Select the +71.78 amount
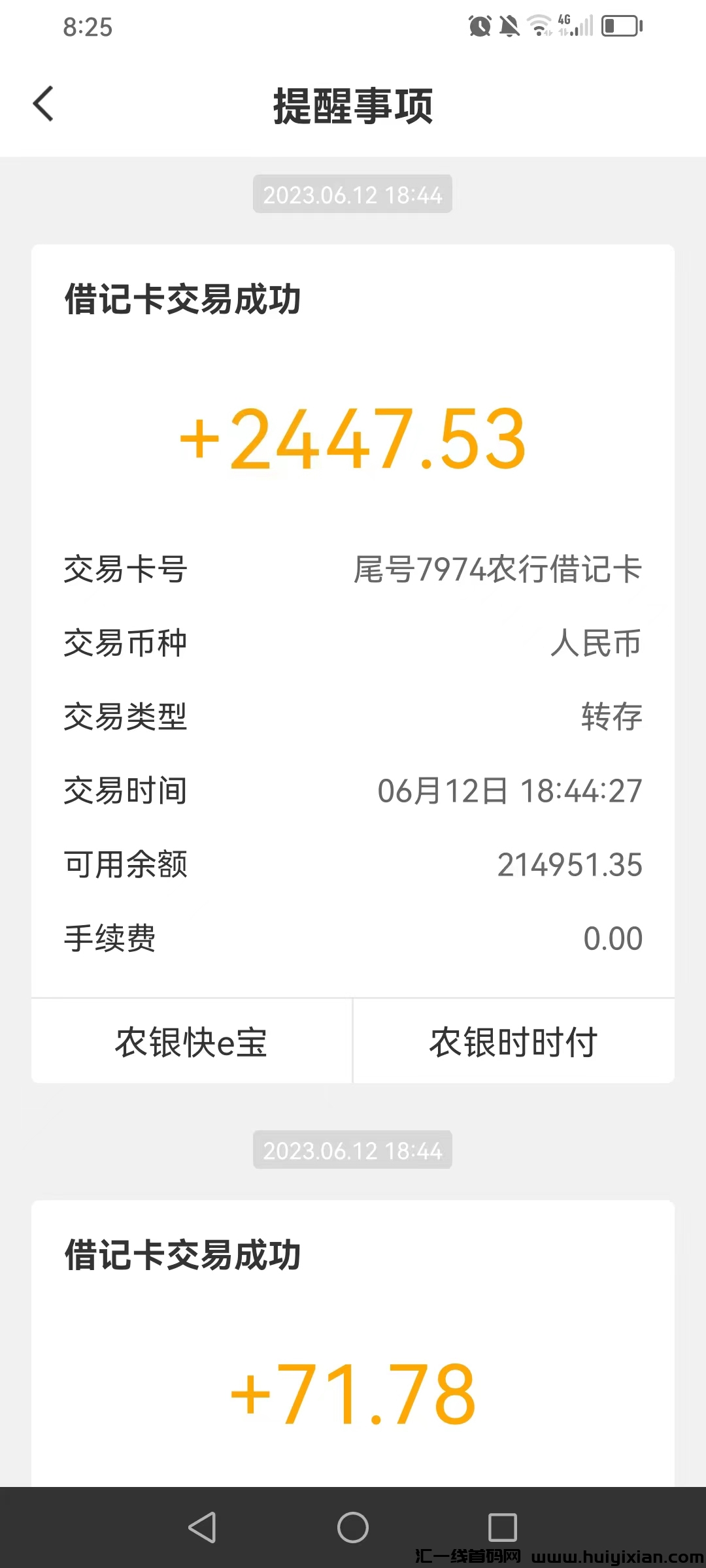The image size is (706, 1568). point(353,1390)
